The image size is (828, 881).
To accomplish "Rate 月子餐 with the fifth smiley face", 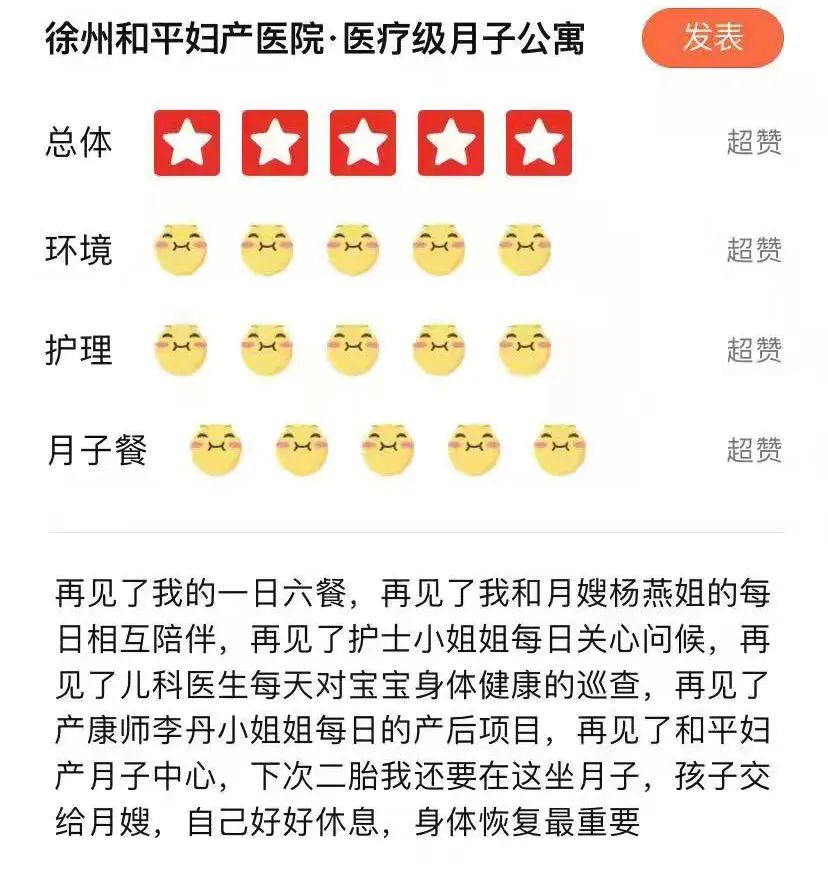I will click(x=560, y=449).
